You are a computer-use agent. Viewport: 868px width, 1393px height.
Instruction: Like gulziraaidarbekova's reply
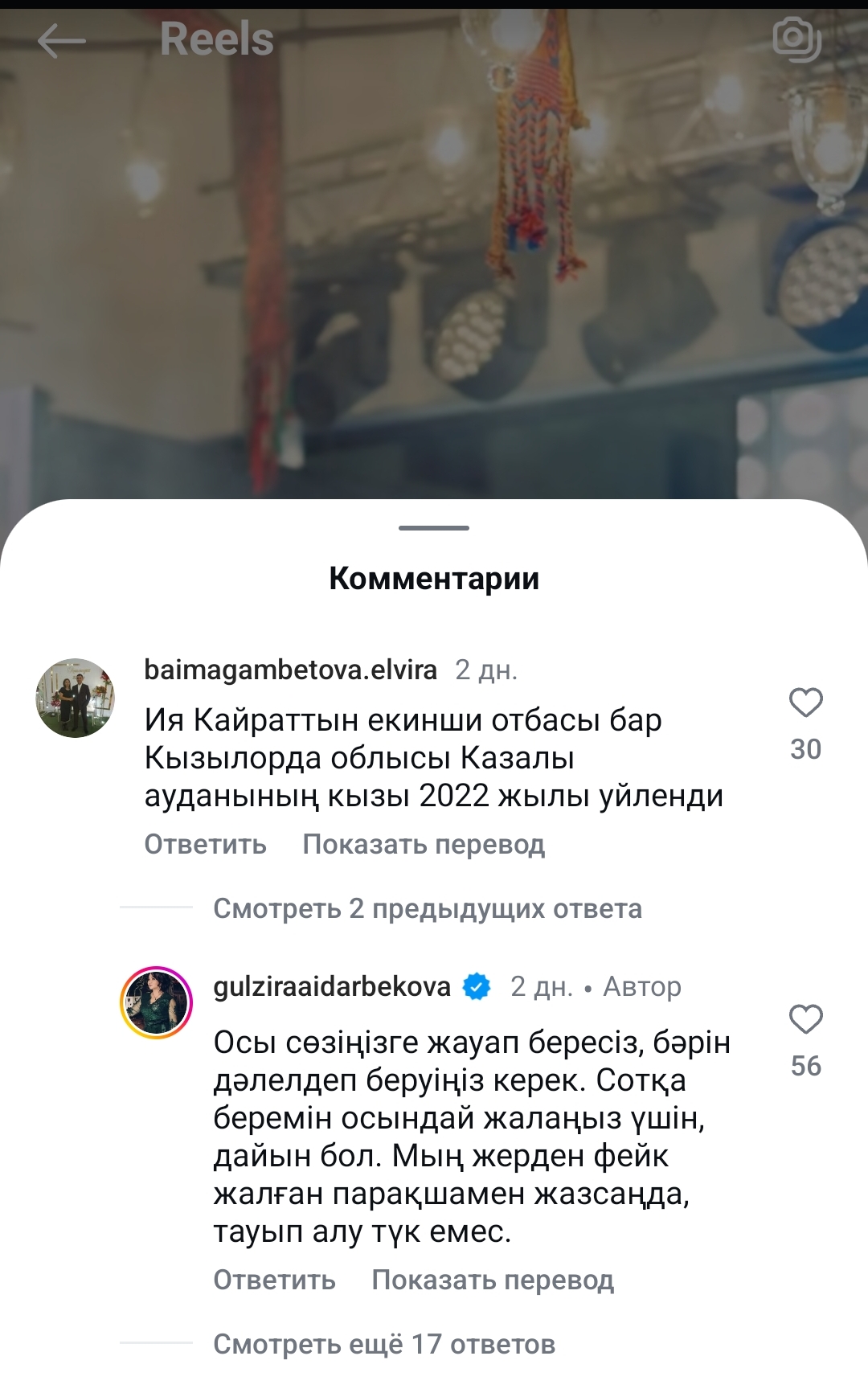(805, 1019)
